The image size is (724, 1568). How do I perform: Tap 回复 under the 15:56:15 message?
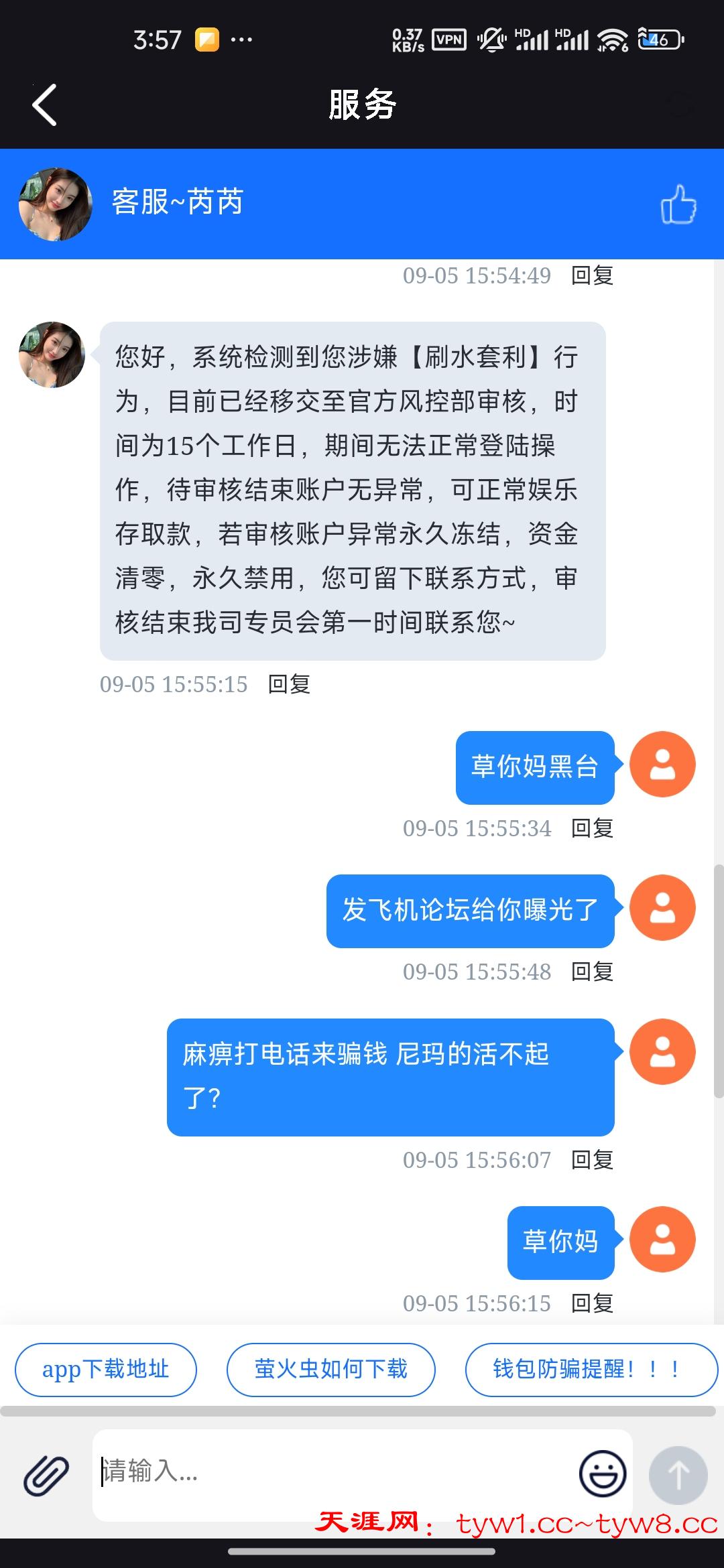coord(592,1303)
